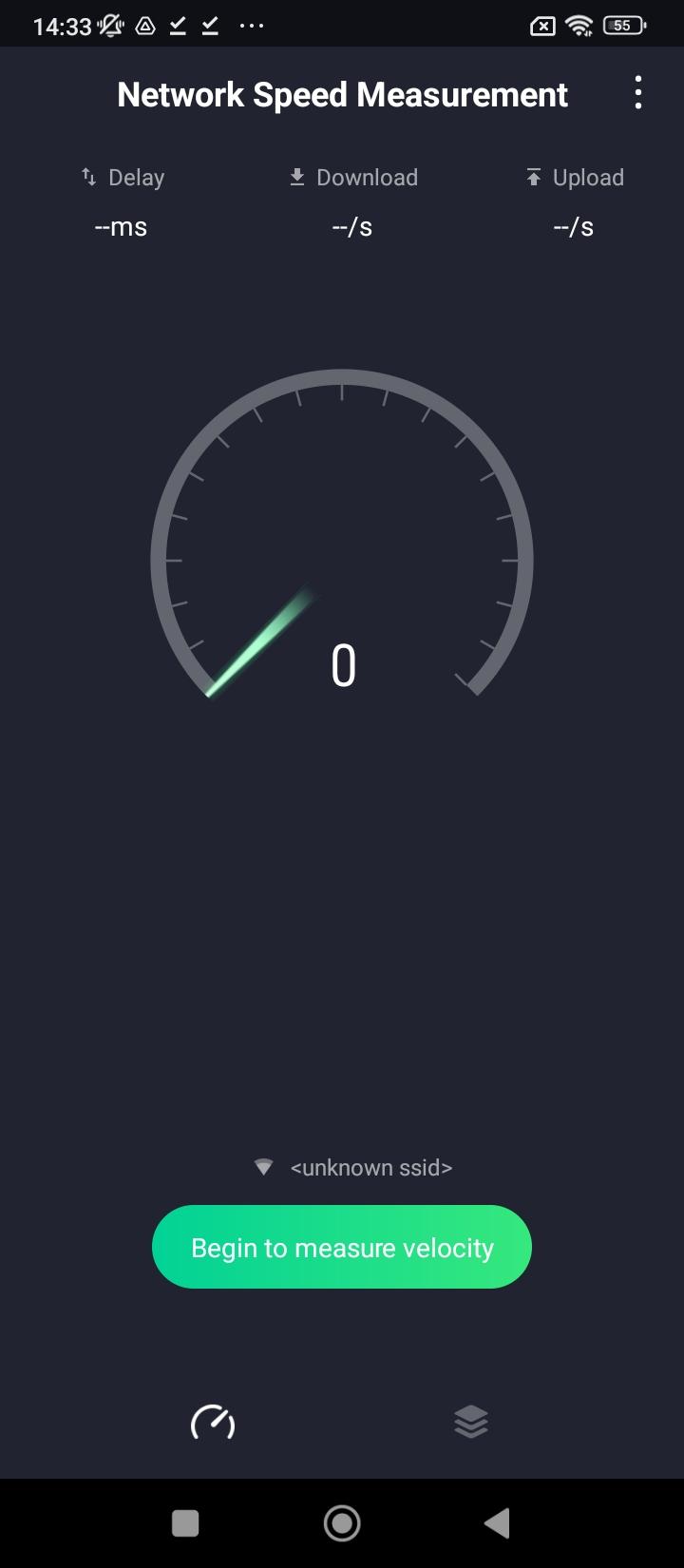Image resolution: width=684 pixels, height=1568 pixels.
Task: Tap Begin to measure velocity
Action: click(x=342, y=1247)
